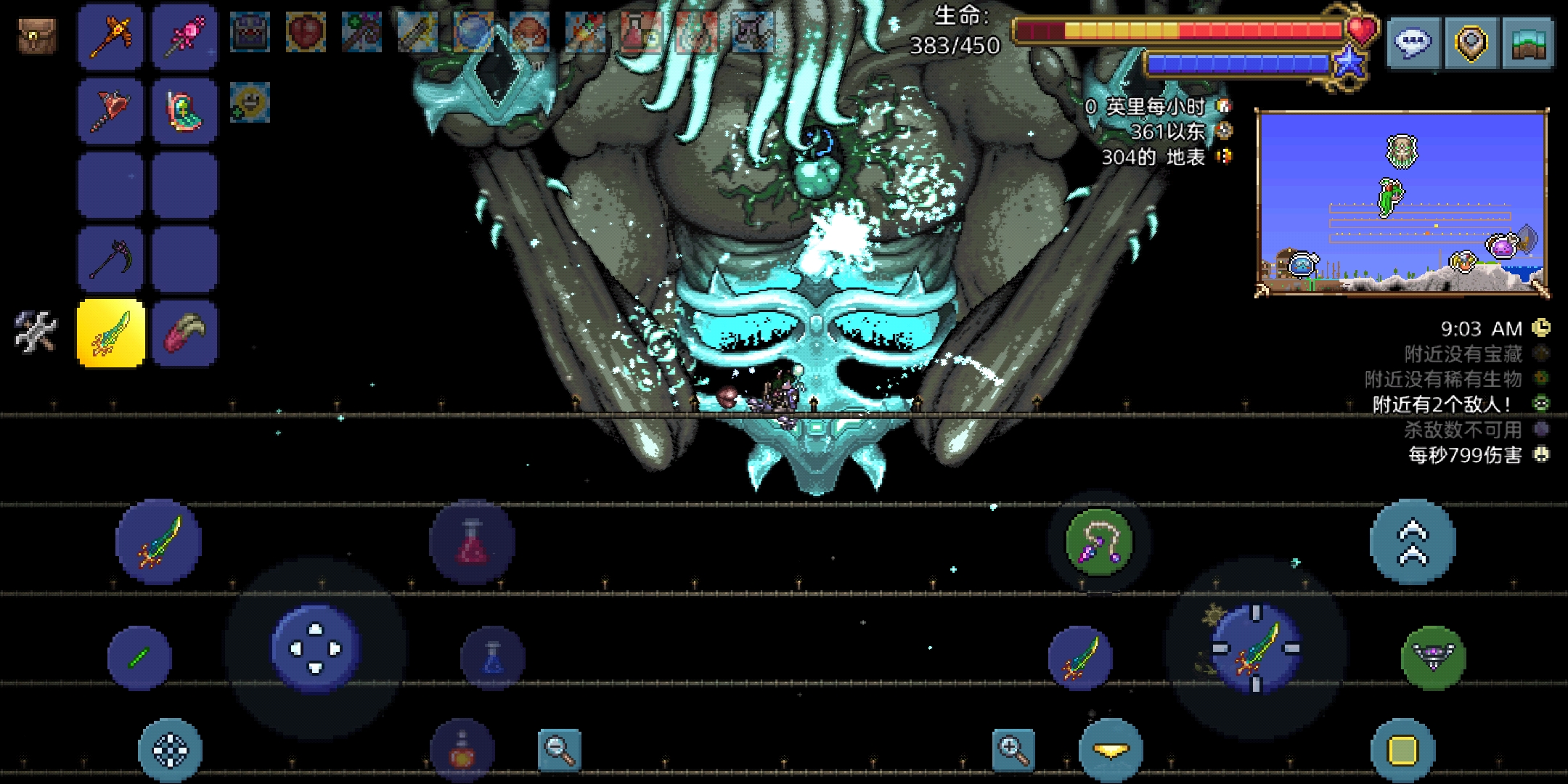Screen dimensions: 1568x784
Task: Select the pink staff hotbar slot
Action: [x=185, y=36]
